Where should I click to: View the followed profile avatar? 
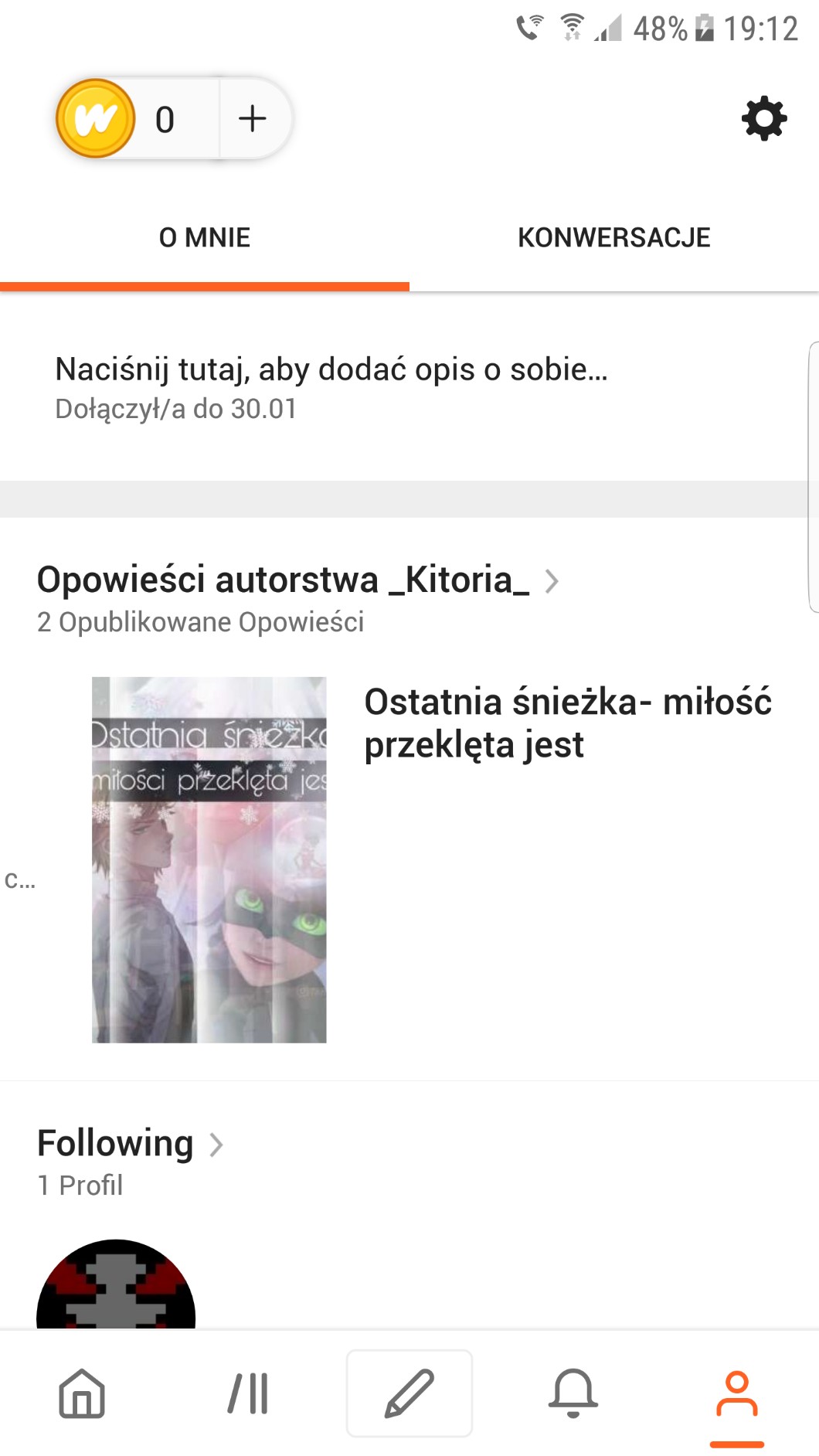click(116, 1286)
